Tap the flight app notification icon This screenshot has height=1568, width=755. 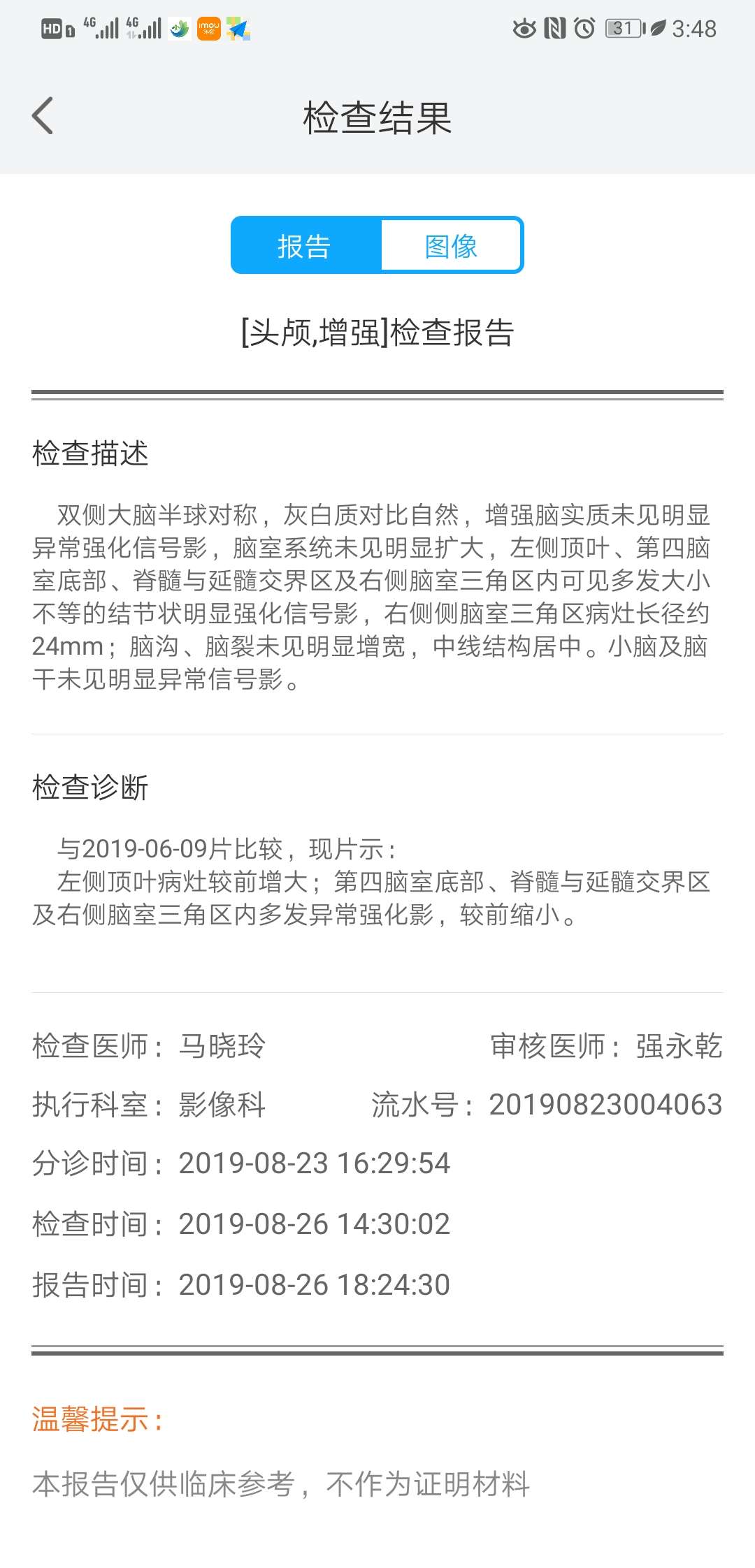[x=238, y=28]
